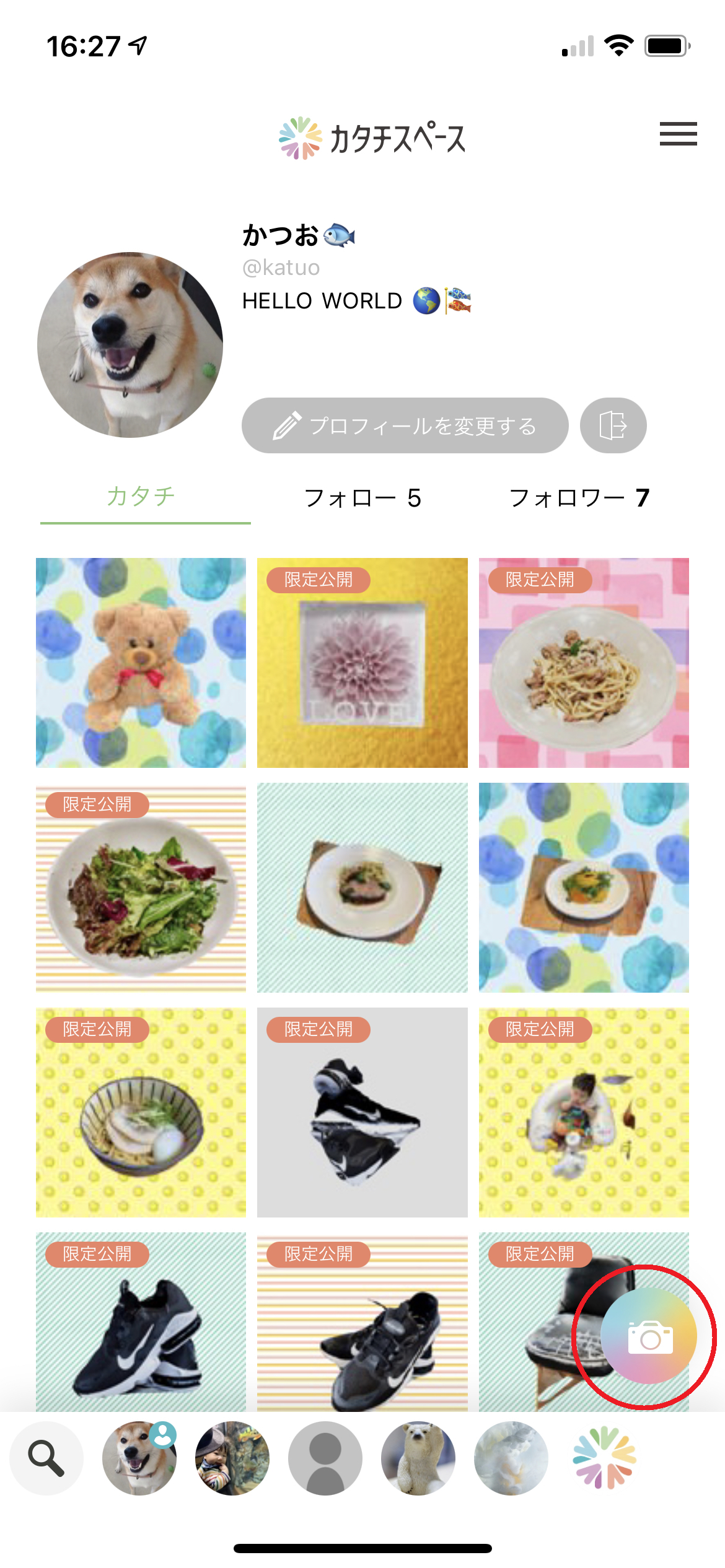The height and width of the screenshot is (1568, 725).
Task: Switch to the フォロワー 7 tab
Action: (x=579, y=498)
